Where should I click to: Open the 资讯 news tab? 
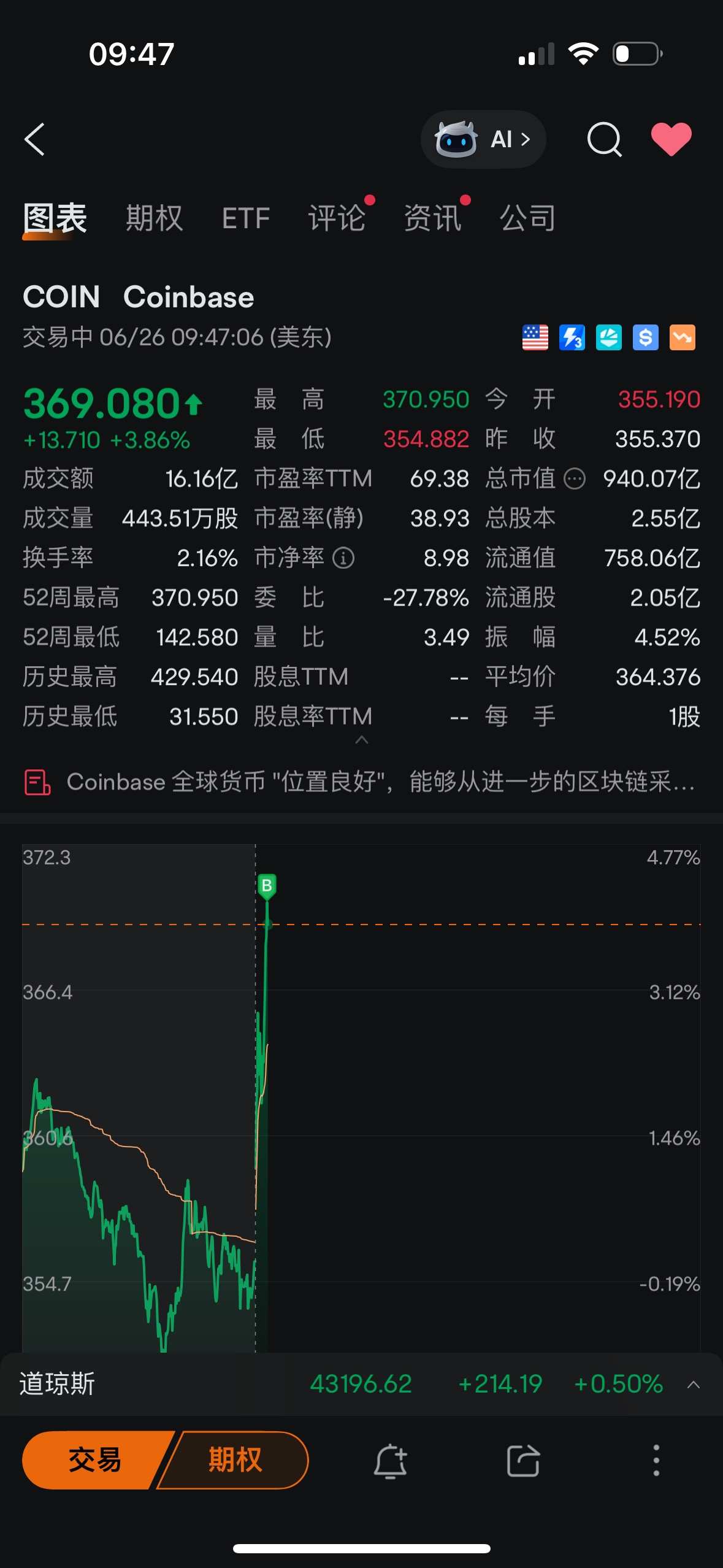point(432,218)
